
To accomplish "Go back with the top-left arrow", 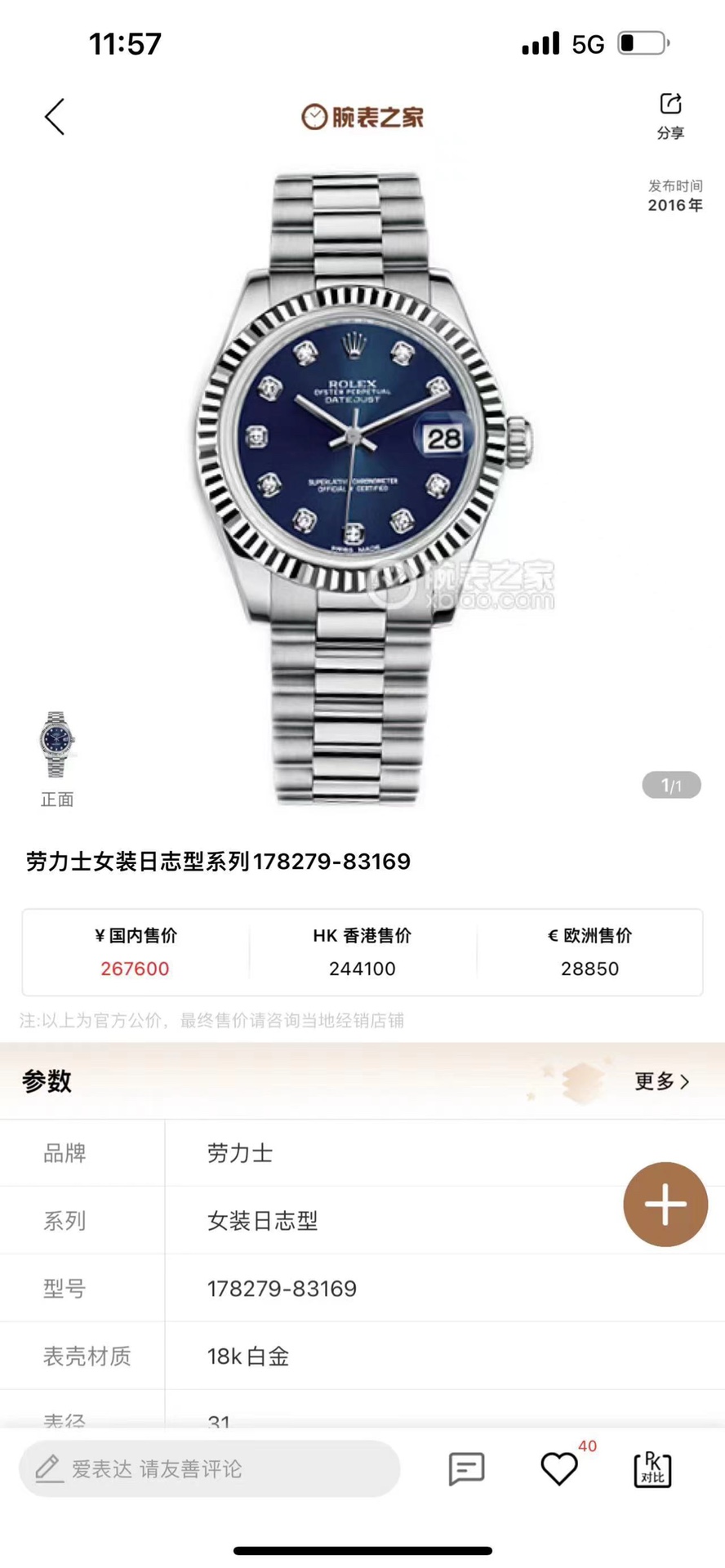I will 55,117.
